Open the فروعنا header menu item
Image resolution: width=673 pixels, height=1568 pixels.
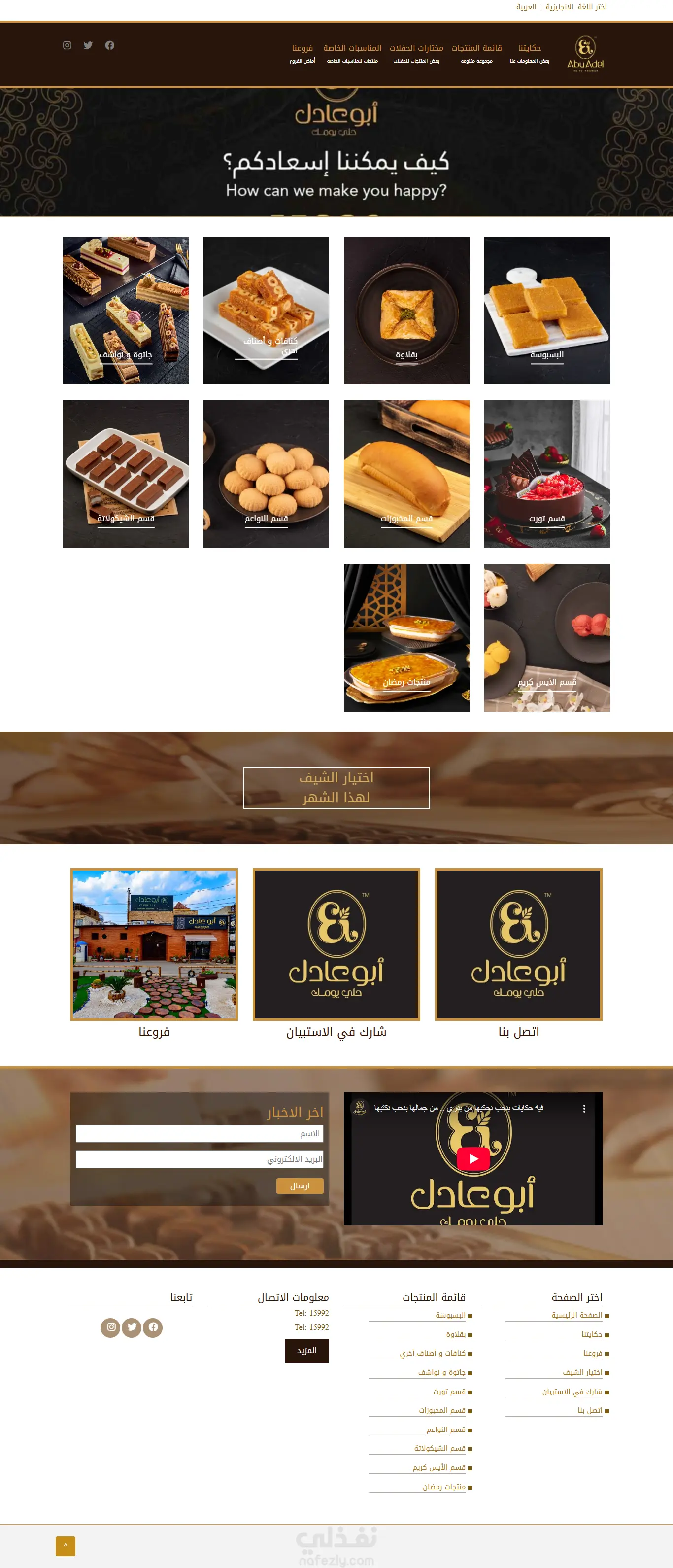tap(303, 48)
